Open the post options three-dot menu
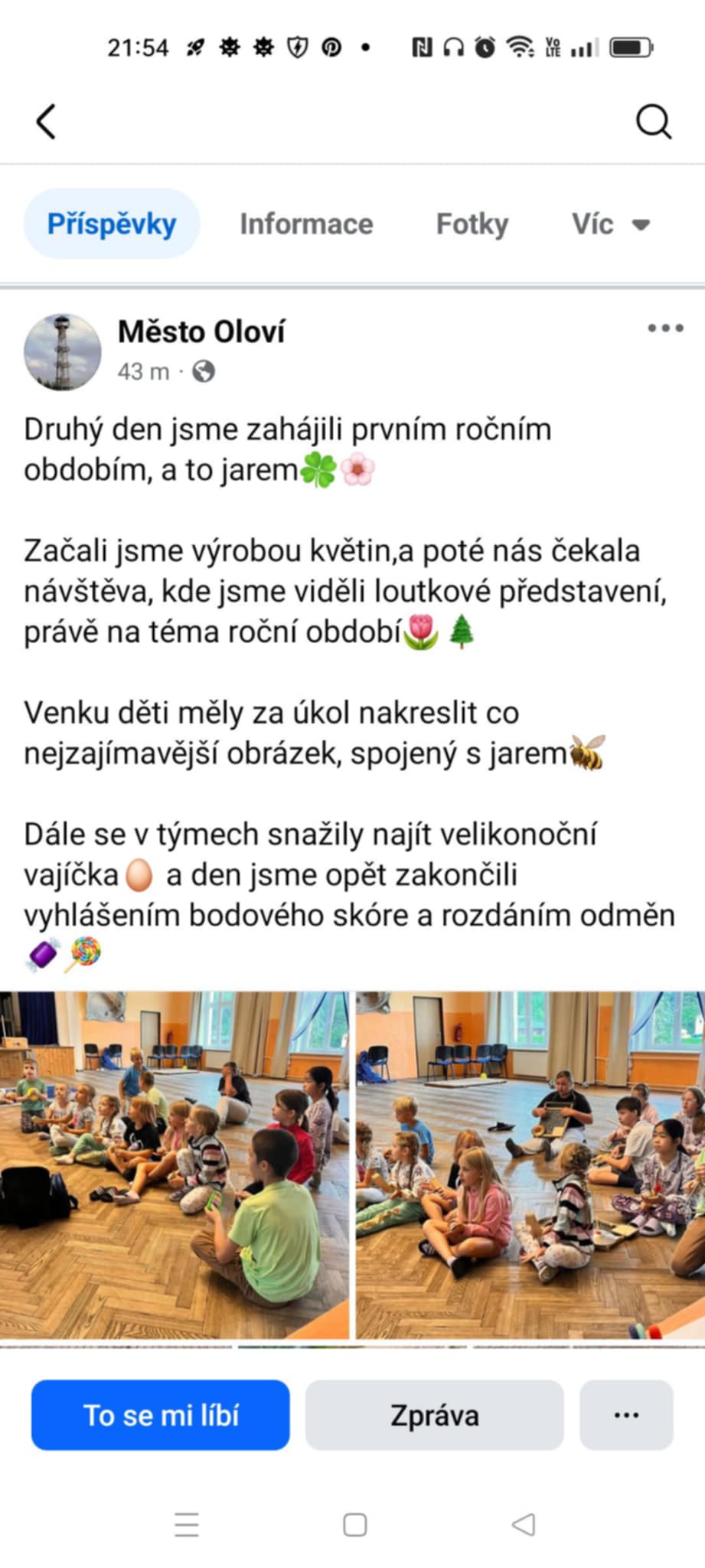 pyautogui.click(x=664, y=328)
